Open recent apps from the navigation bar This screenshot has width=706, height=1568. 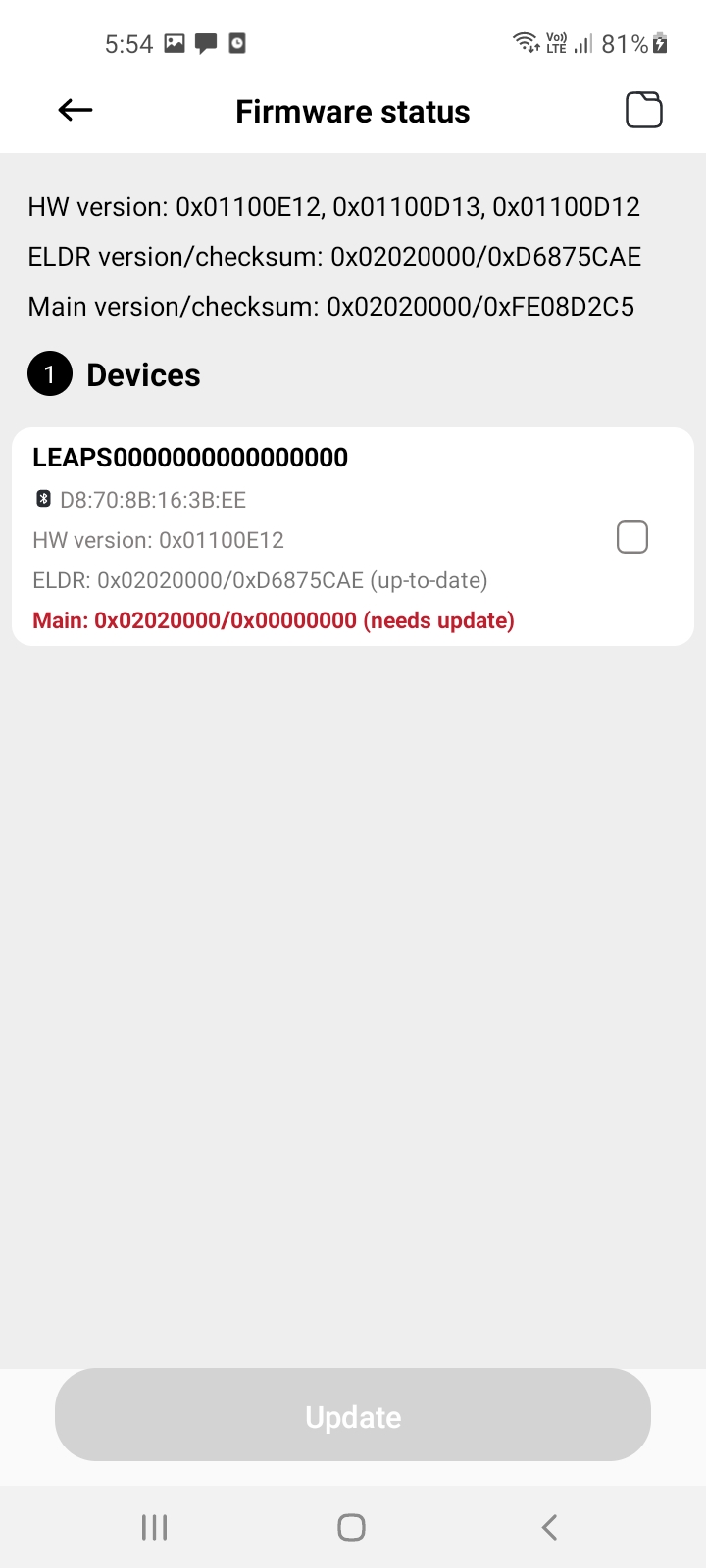pyautogui.click(x=155, y=1527)
